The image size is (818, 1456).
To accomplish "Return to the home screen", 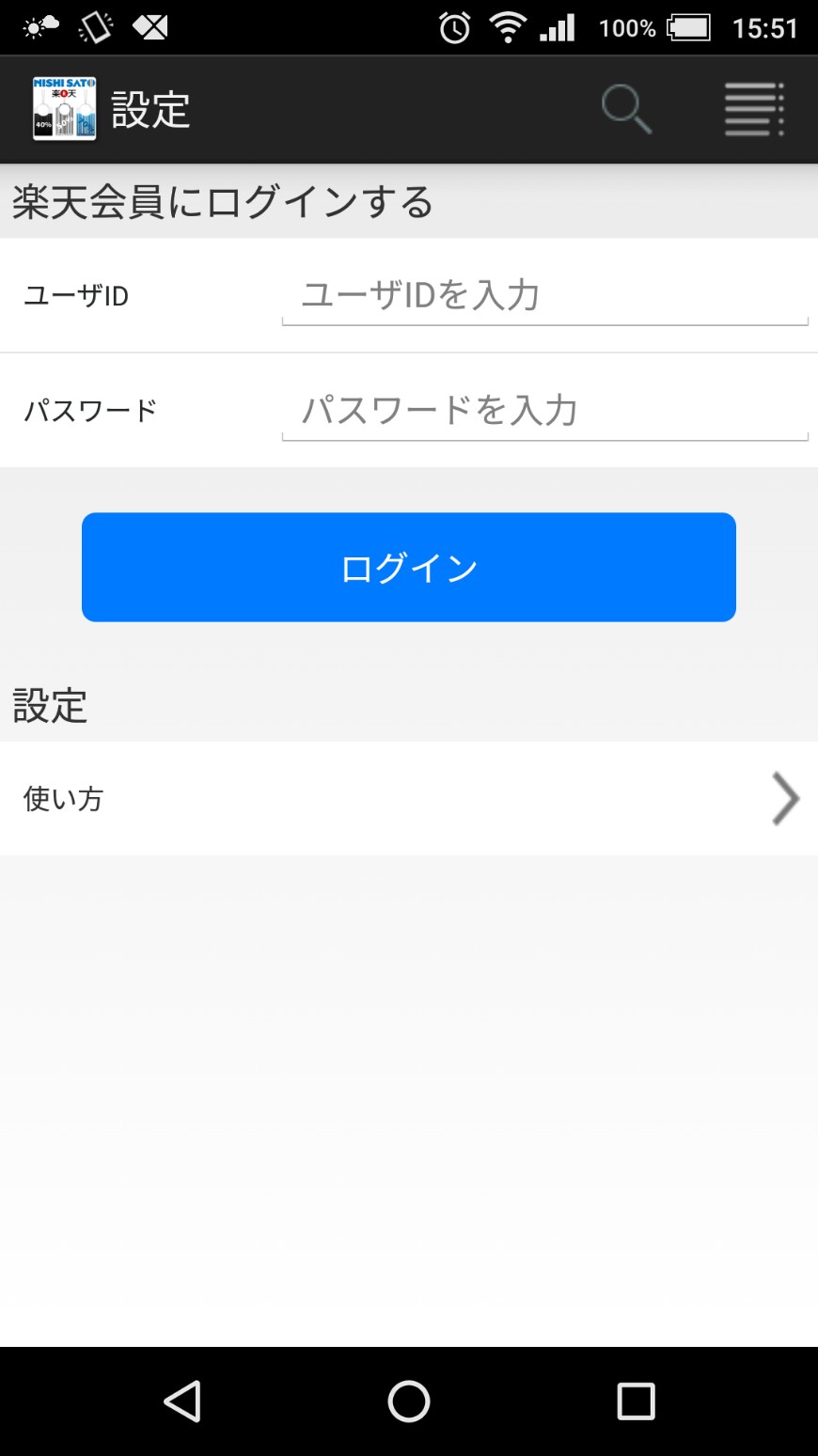I will pos(409,1401).
